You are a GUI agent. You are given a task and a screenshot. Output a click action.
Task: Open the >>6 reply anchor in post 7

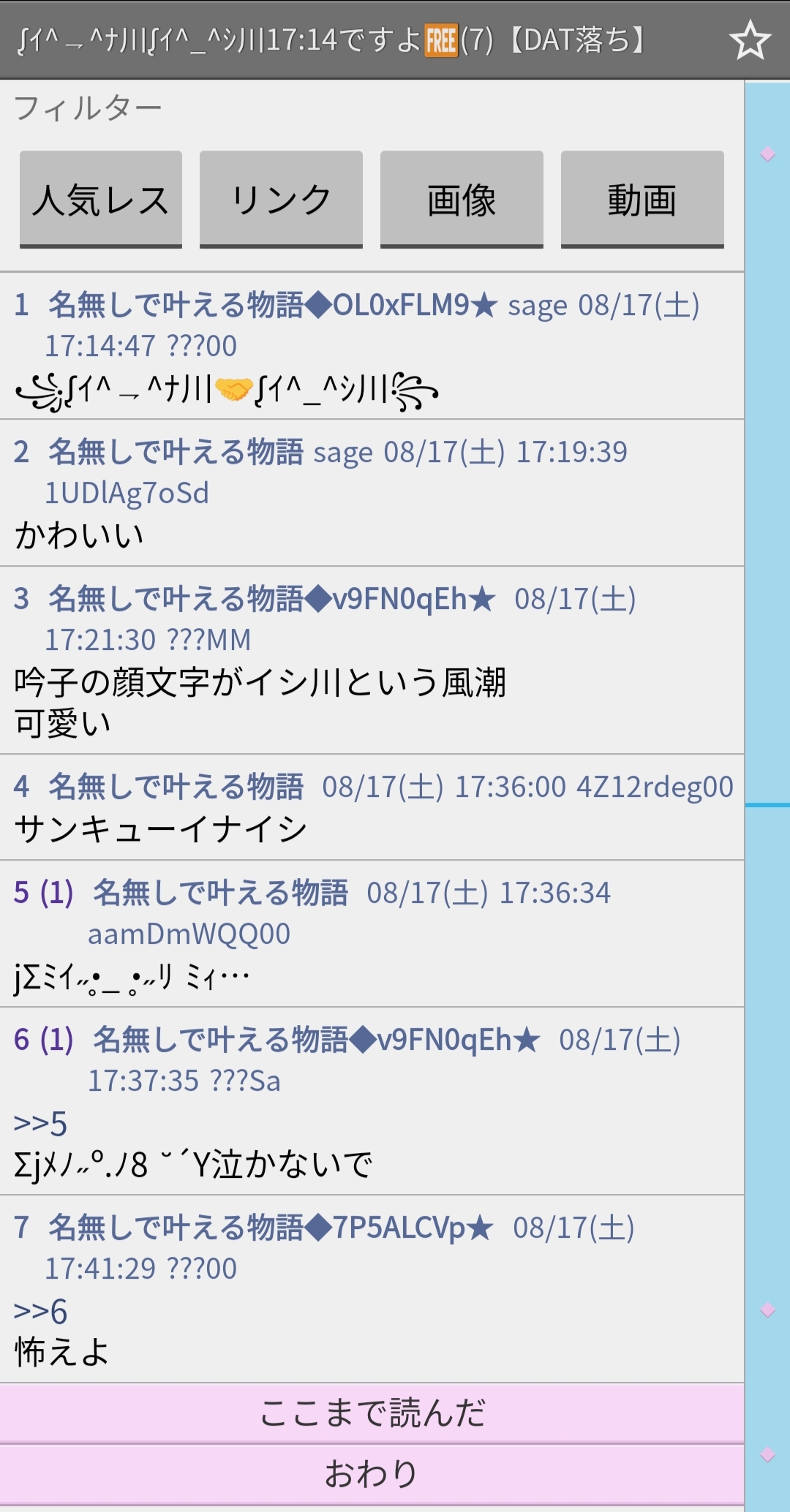40,1312
